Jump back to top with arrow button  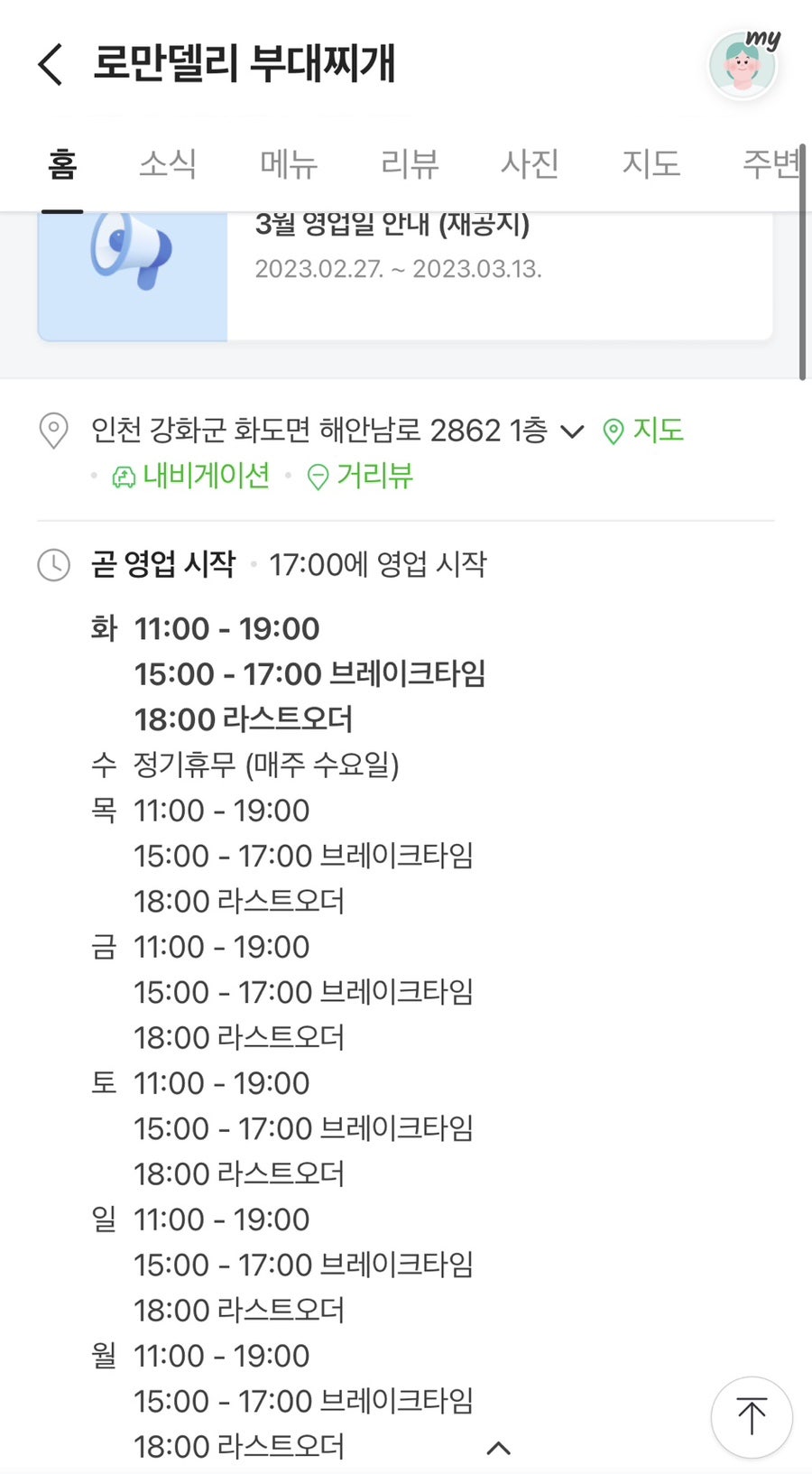(752, 1416)
